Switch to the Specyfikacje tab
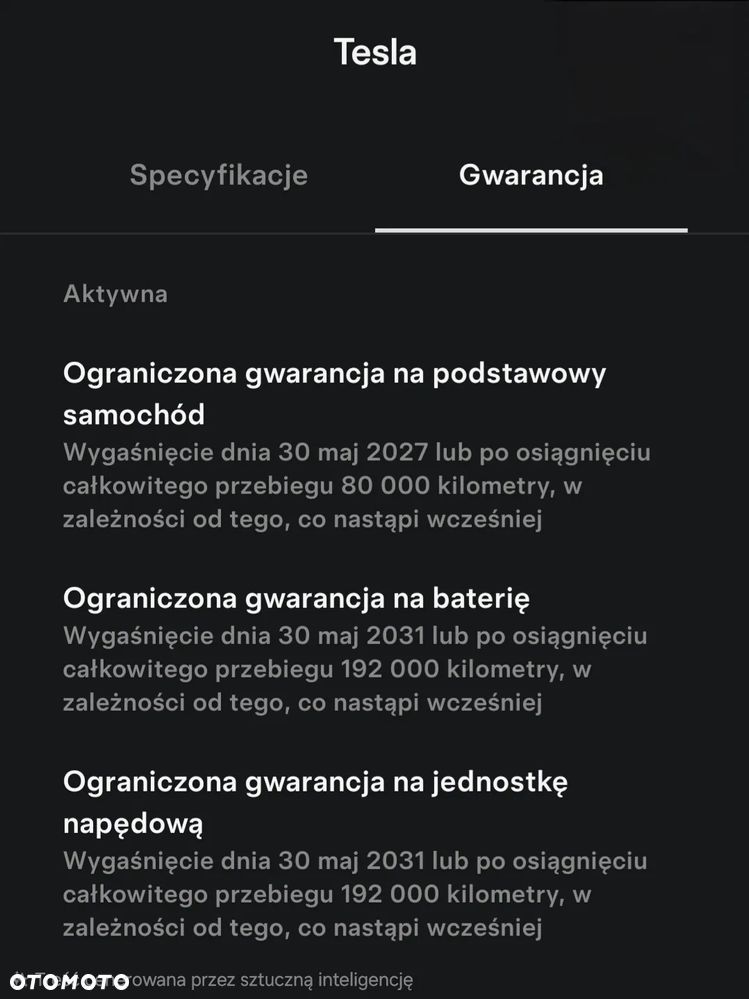This screenshot has width=749, height=999. click(x=218, y=175)
